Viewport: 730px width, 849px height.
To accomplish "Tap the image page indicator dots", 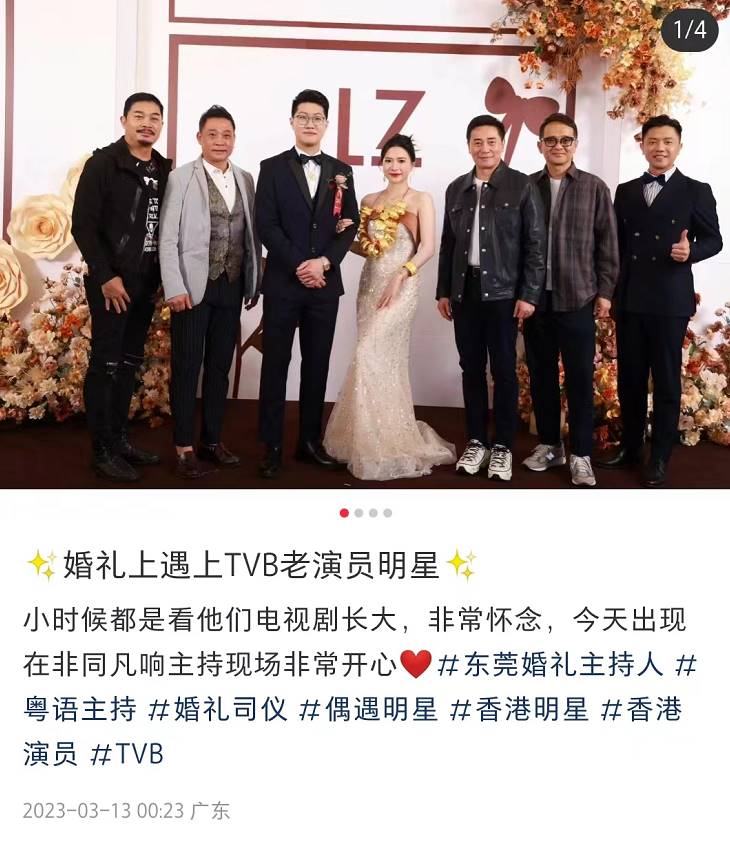I will [365, 513].
